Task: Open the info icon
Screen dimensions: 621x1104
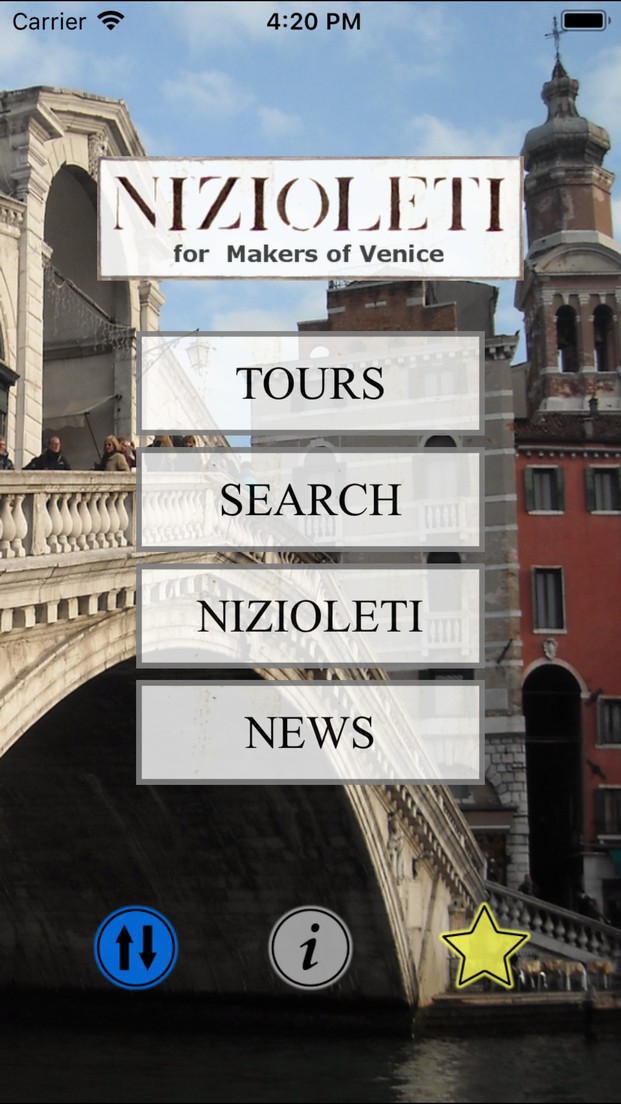Action: [x=310, y=947]
